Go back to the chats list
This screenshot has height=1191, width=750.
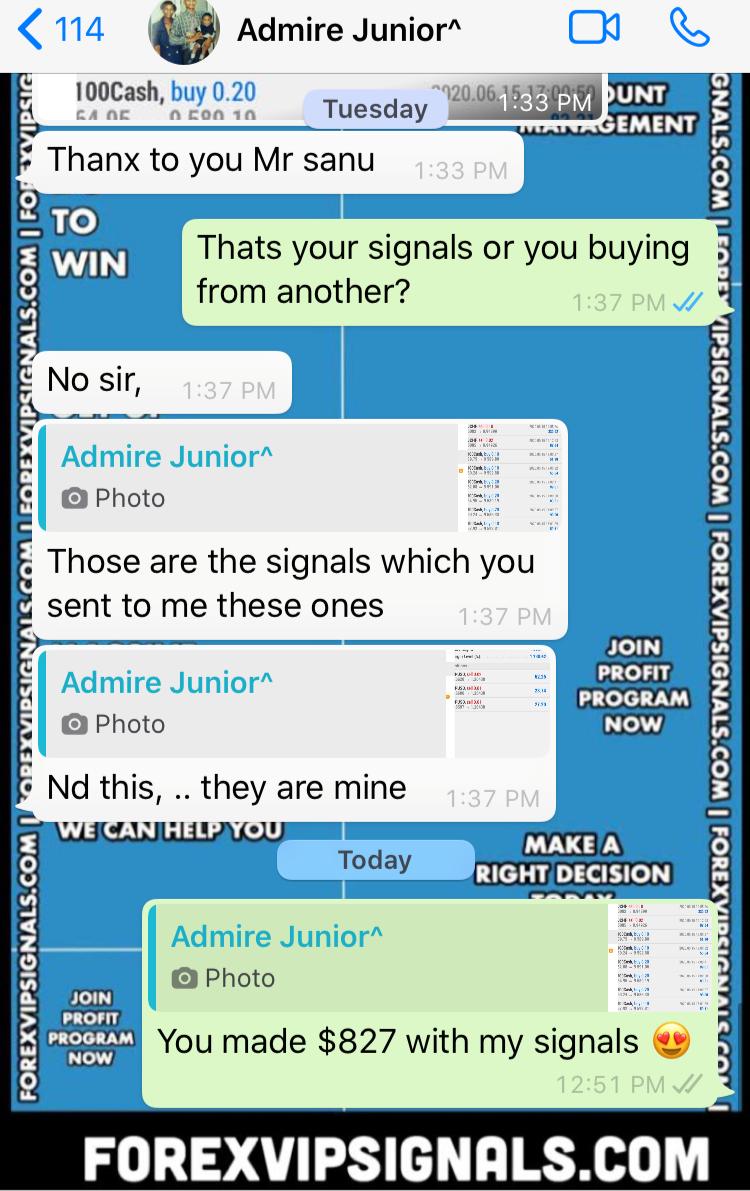point(60,30)
